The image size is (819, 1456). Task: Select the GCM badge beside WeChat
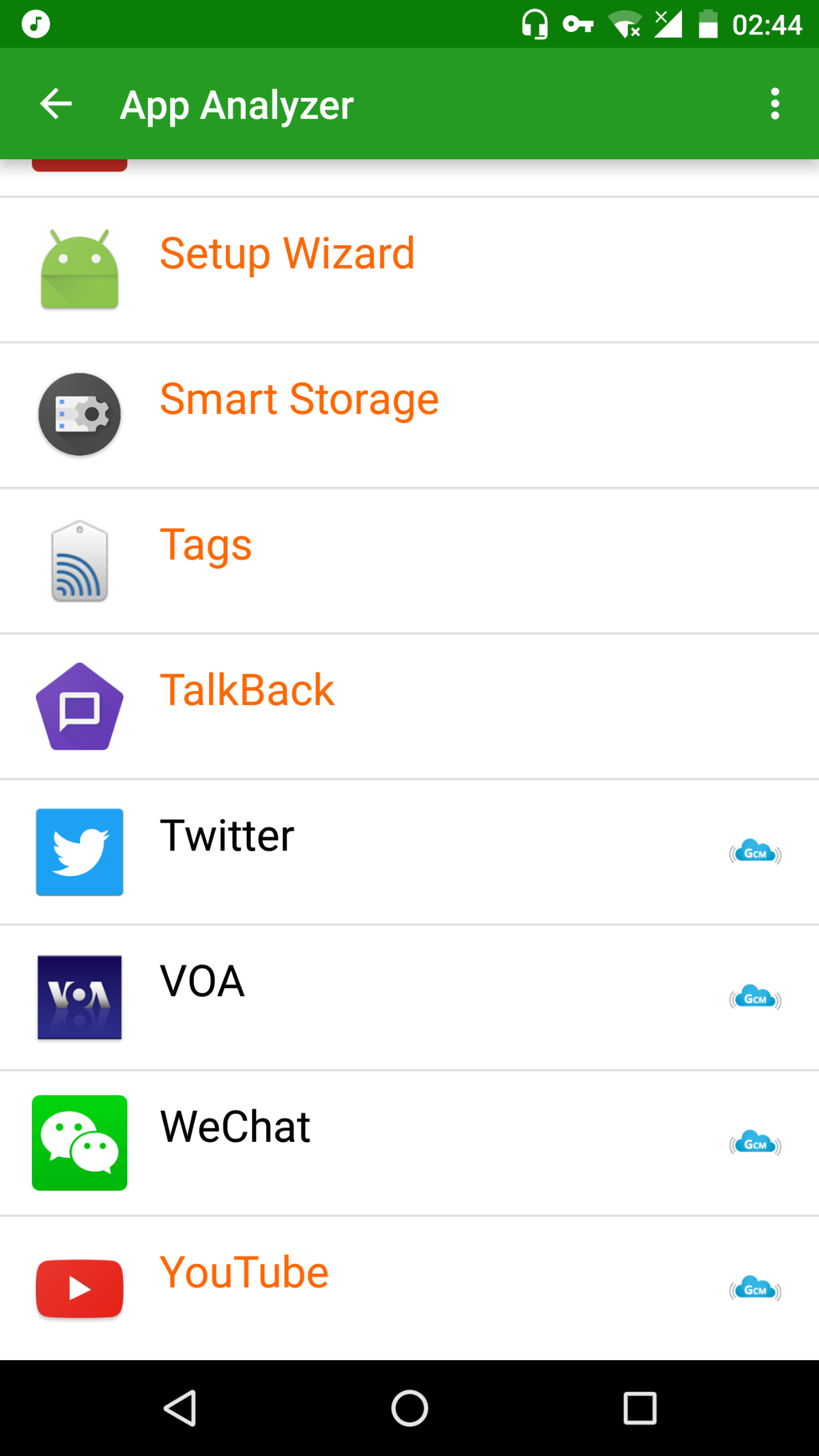(x=755, y=1143)
